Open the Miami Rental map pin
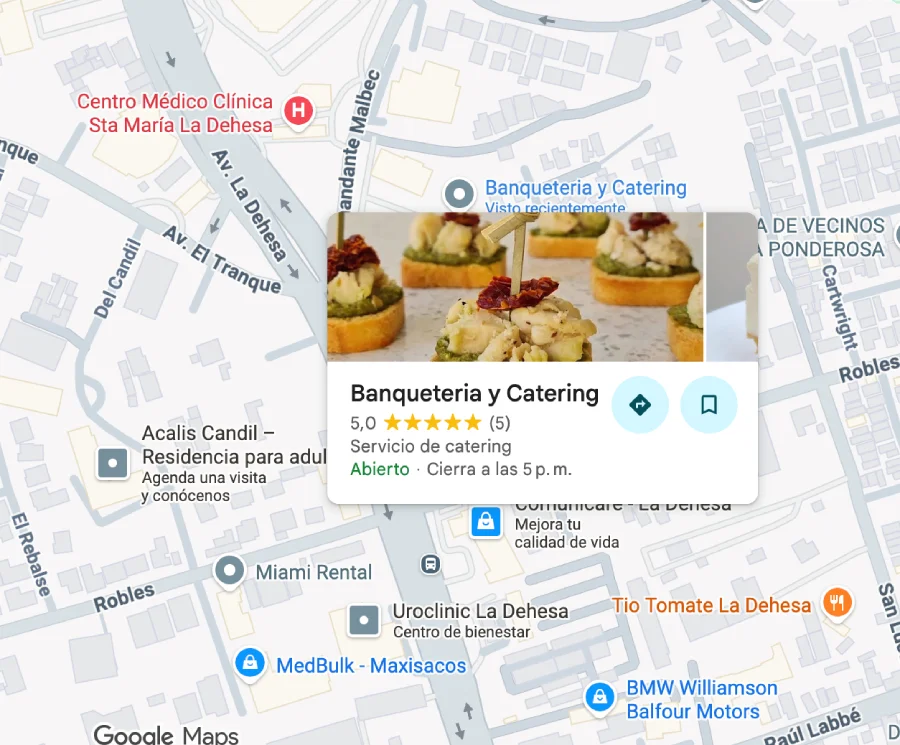900x745 pixels. click(230, 572)
